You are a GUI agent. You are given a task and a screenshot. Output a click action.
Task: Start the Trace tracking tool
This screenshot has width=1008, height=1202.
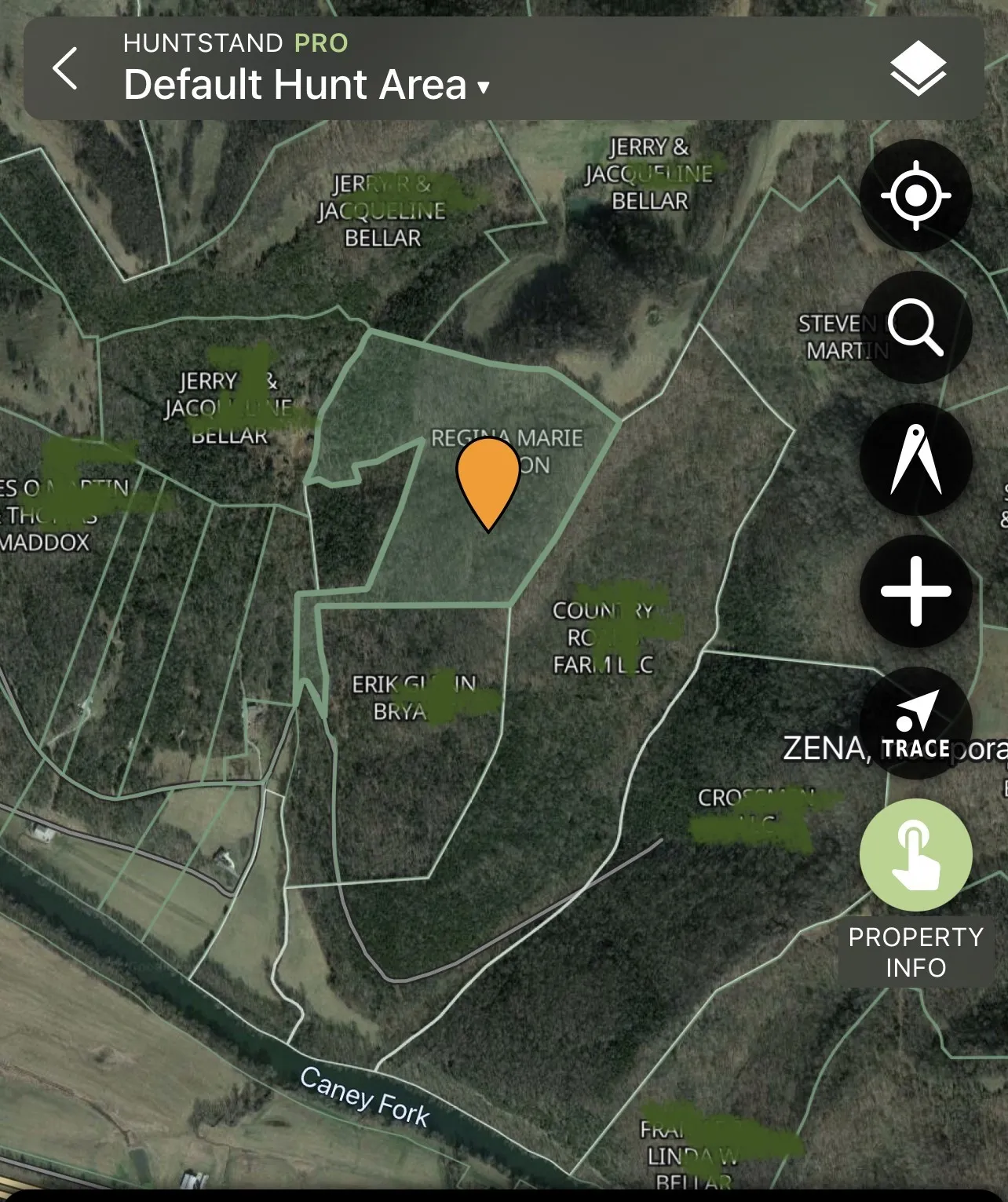(x=915, y=723)
